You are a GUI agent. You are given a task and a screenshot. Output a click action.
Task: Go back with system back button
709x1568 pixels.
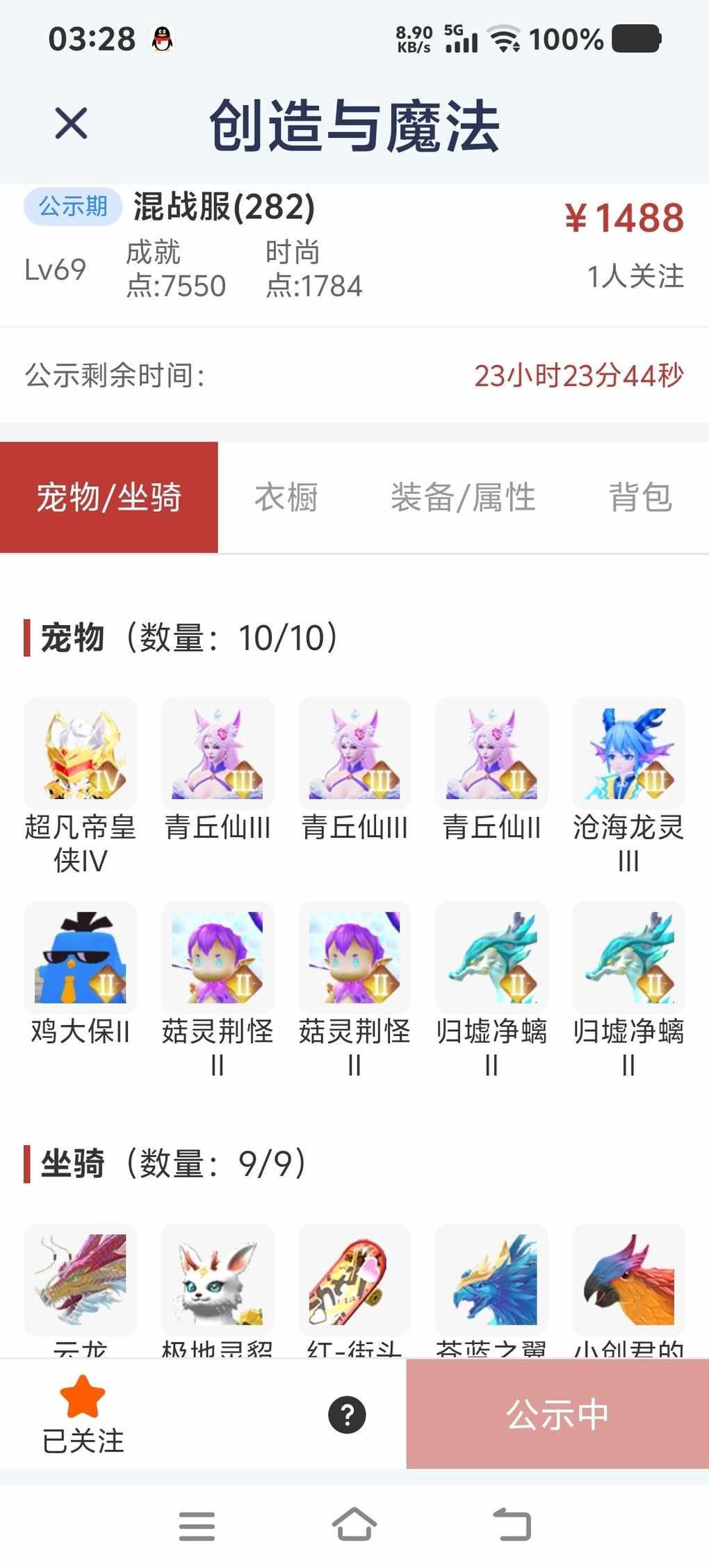pyautogui.click(x=512, y=1526)
